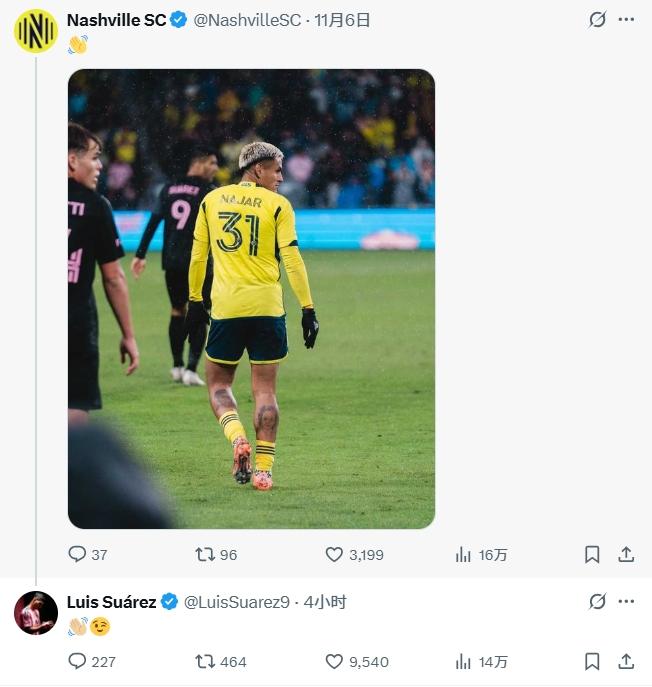
Task: Open Nashville SC profile avatar
Action: (x=35, y=31)
